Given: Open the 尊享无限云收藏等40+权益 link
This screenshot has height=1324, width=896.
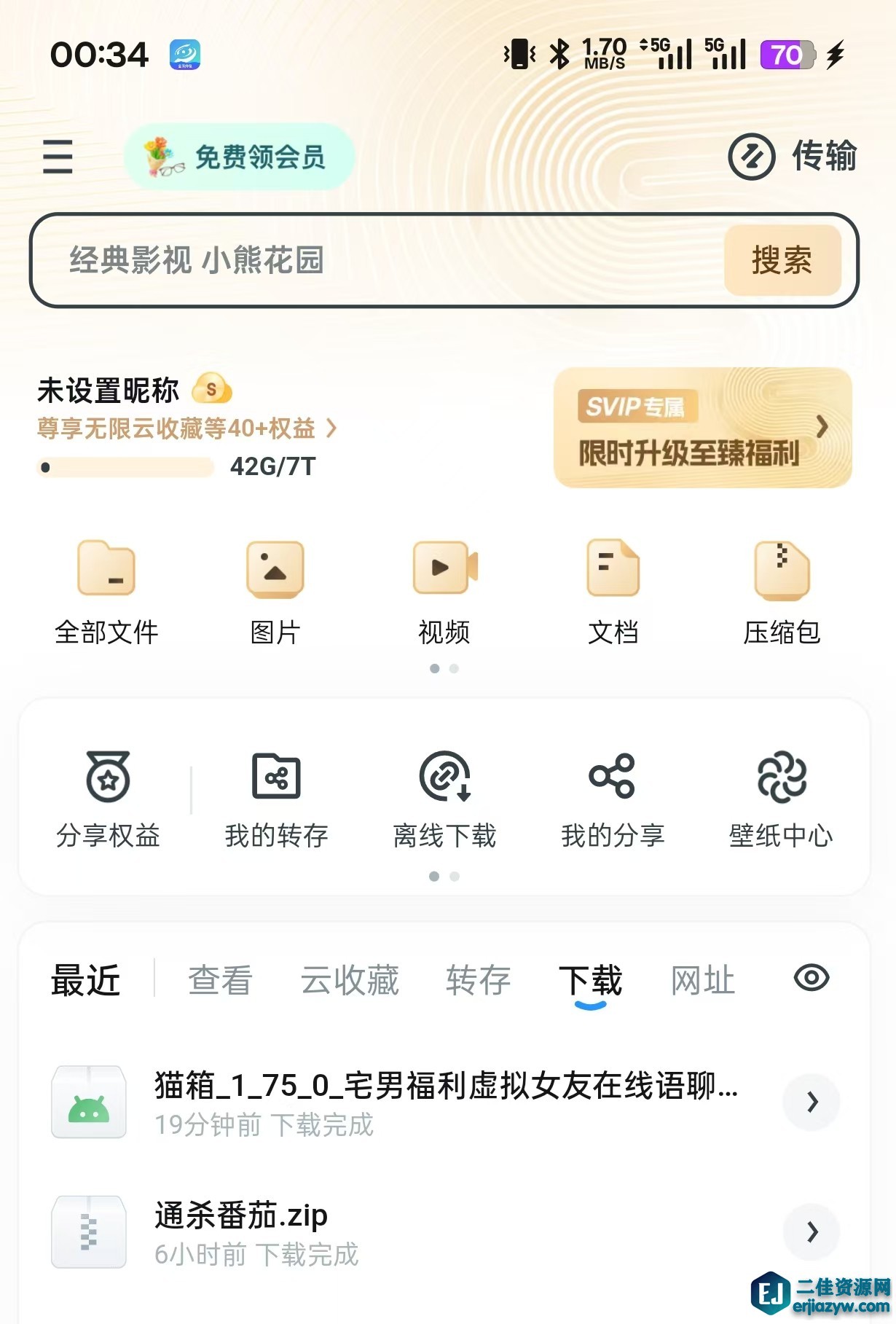Looking at the screenshot, I should [186, 428].
